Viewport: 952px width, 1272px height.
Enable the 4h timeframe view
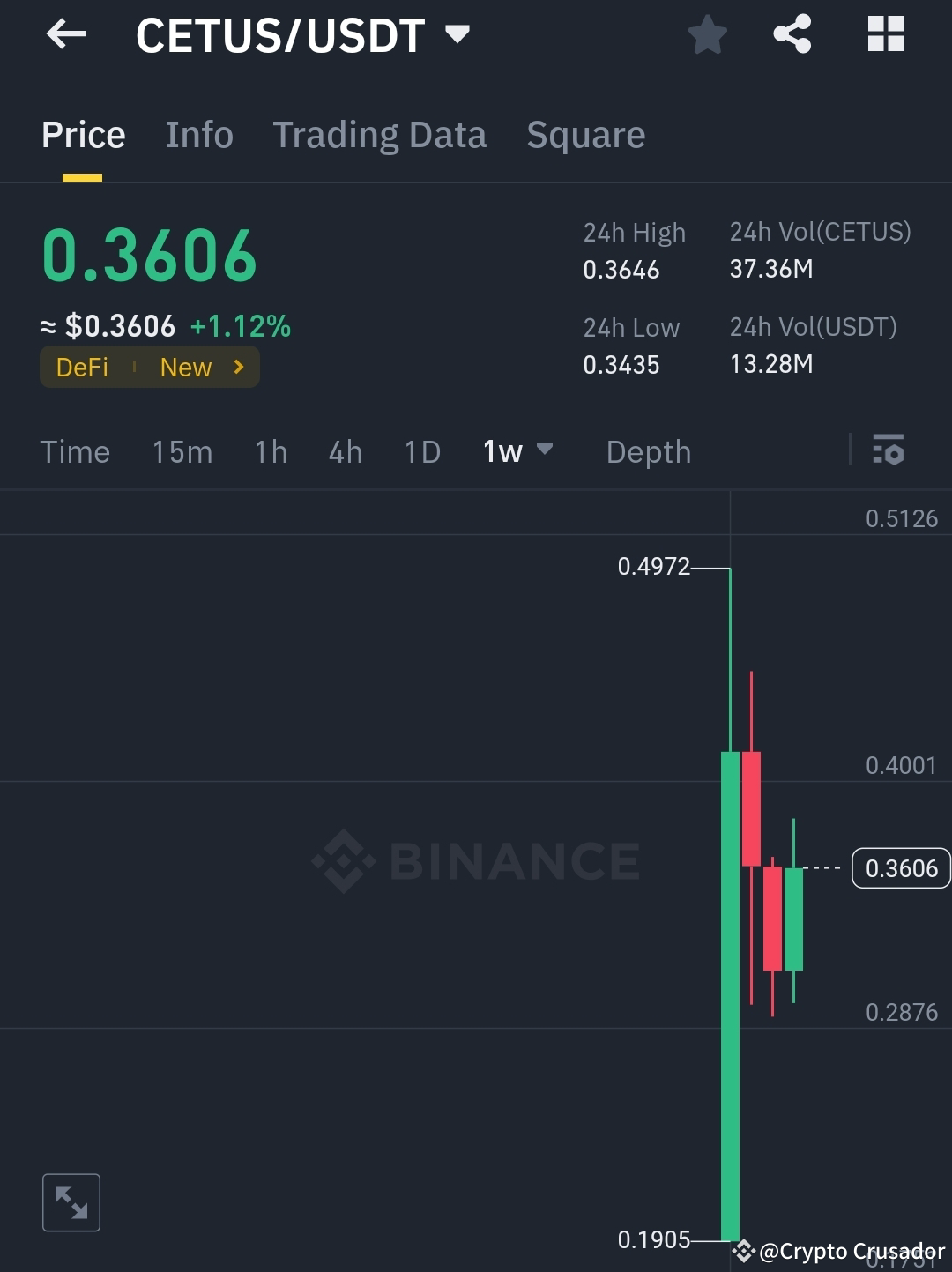345,451
